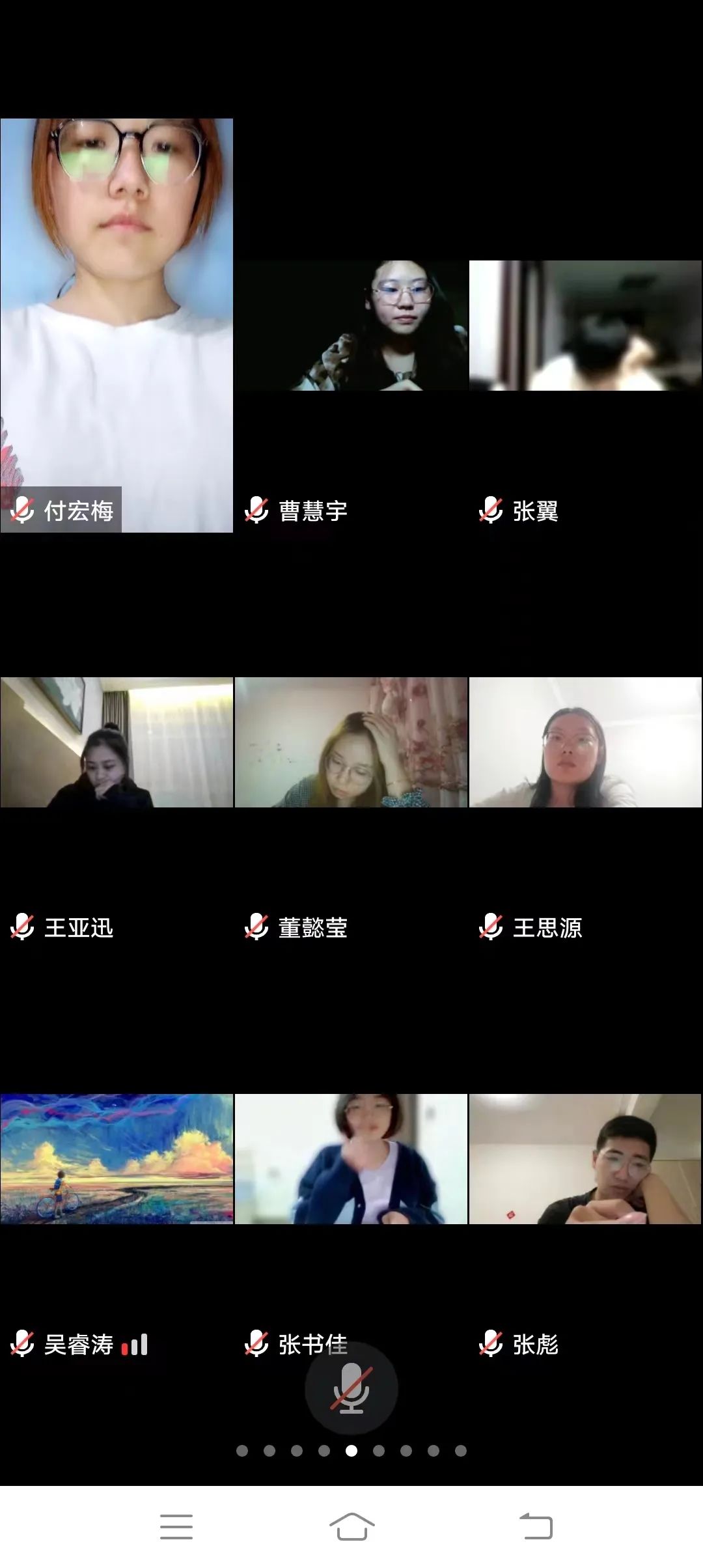The height and width of the screenshot is (1568, 703).
Task: Tap 王思源's video tile
Action: 585,742
